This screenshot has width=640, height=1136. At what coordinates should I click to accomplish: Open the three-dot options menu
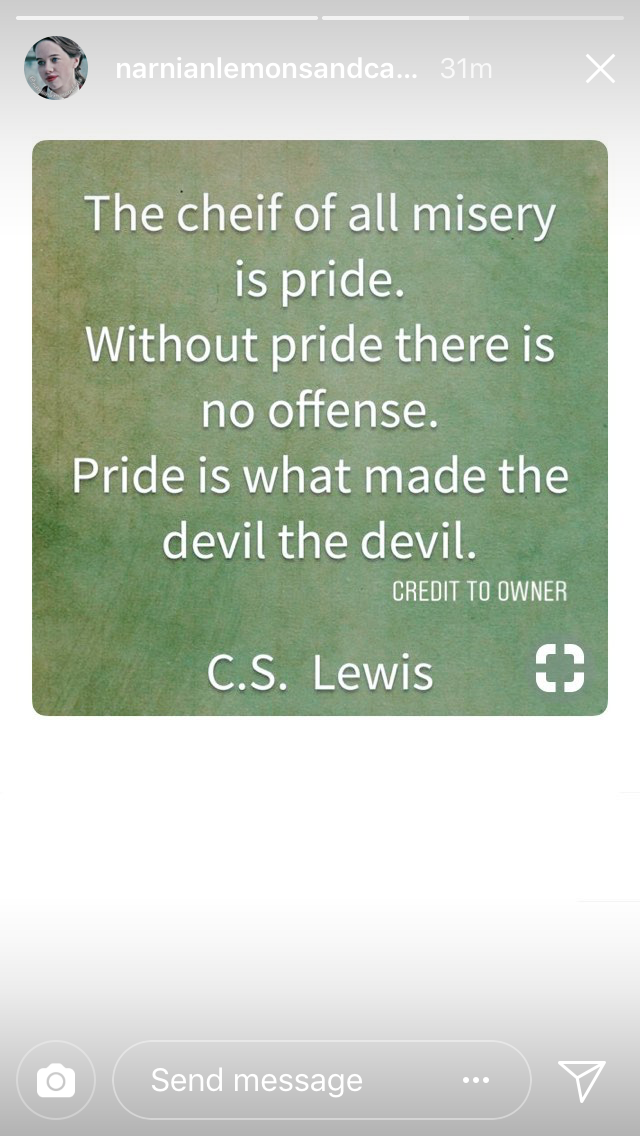point(476,1080)
